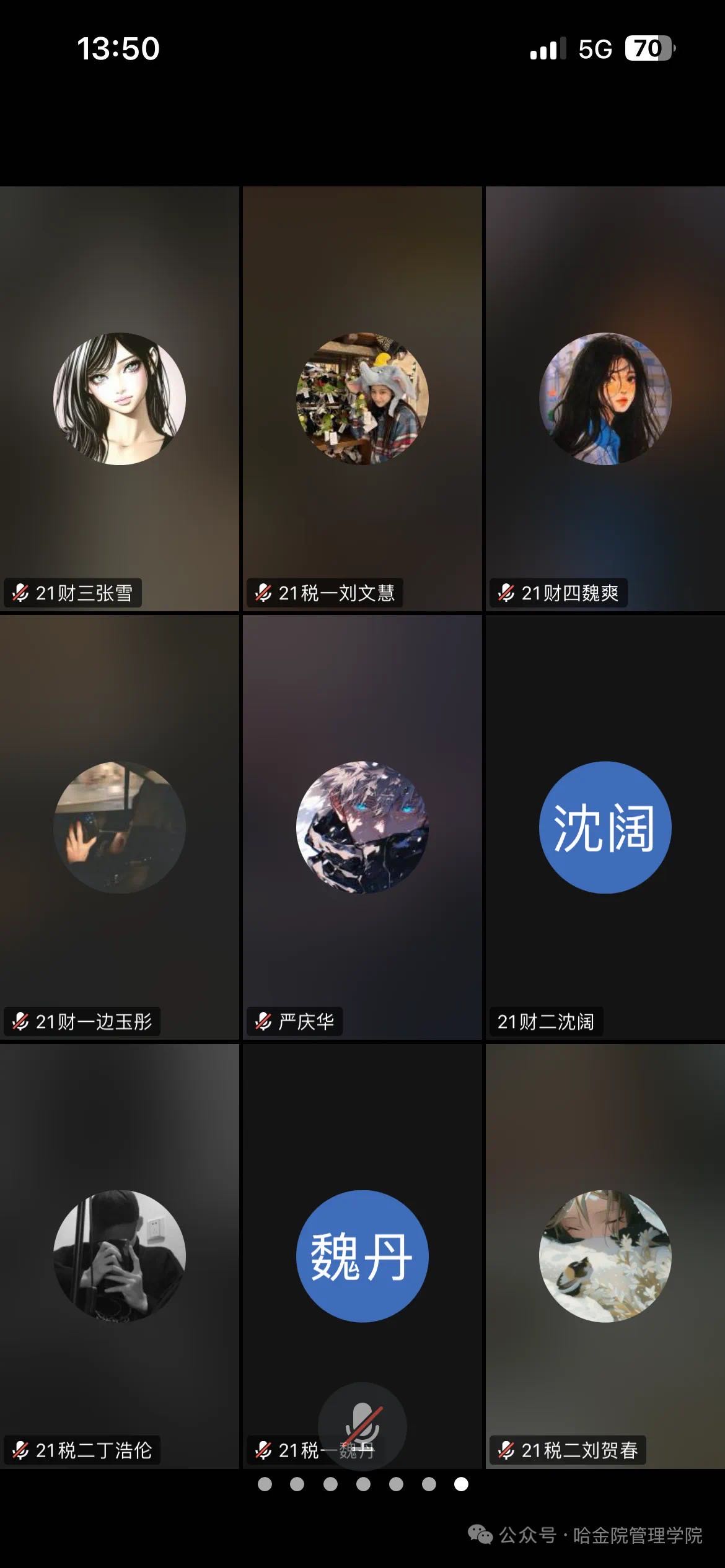
Task: Tap the tile for 21财四魏爽
Action: [x=605, y=399]
